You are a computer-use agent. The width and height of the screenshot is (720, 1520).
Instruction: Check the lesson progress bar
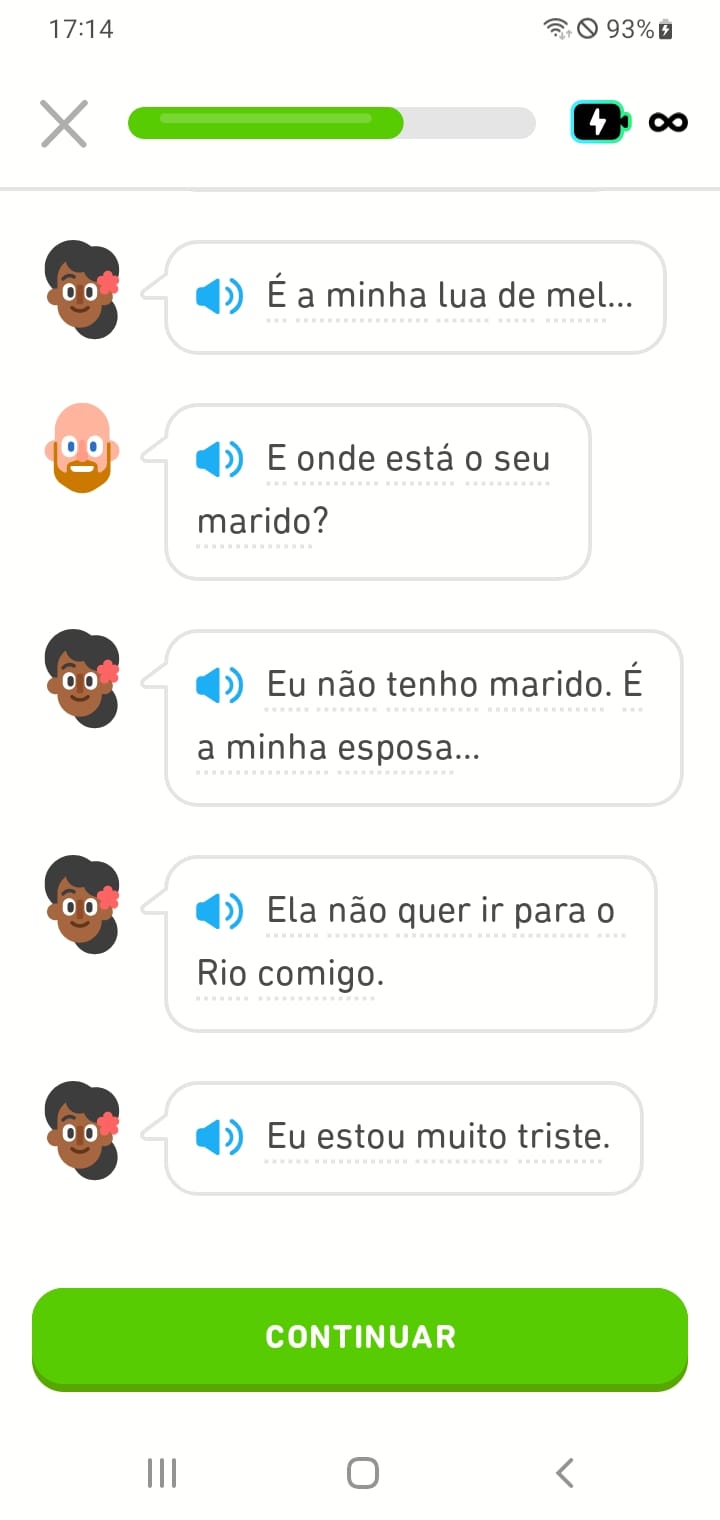330,122
